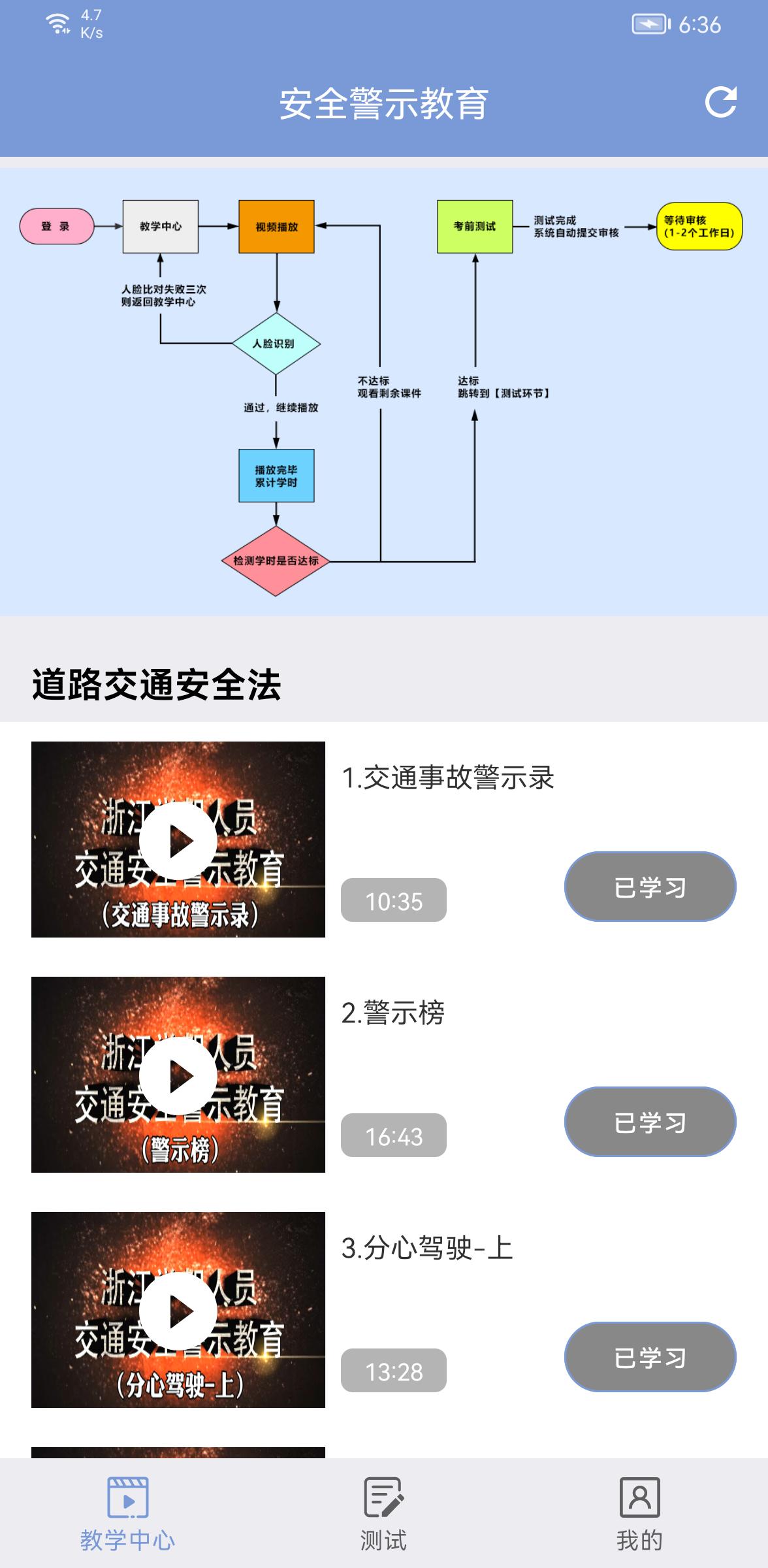
Task: Switch to the 测试 tab
Action: tap(383, 1514)
